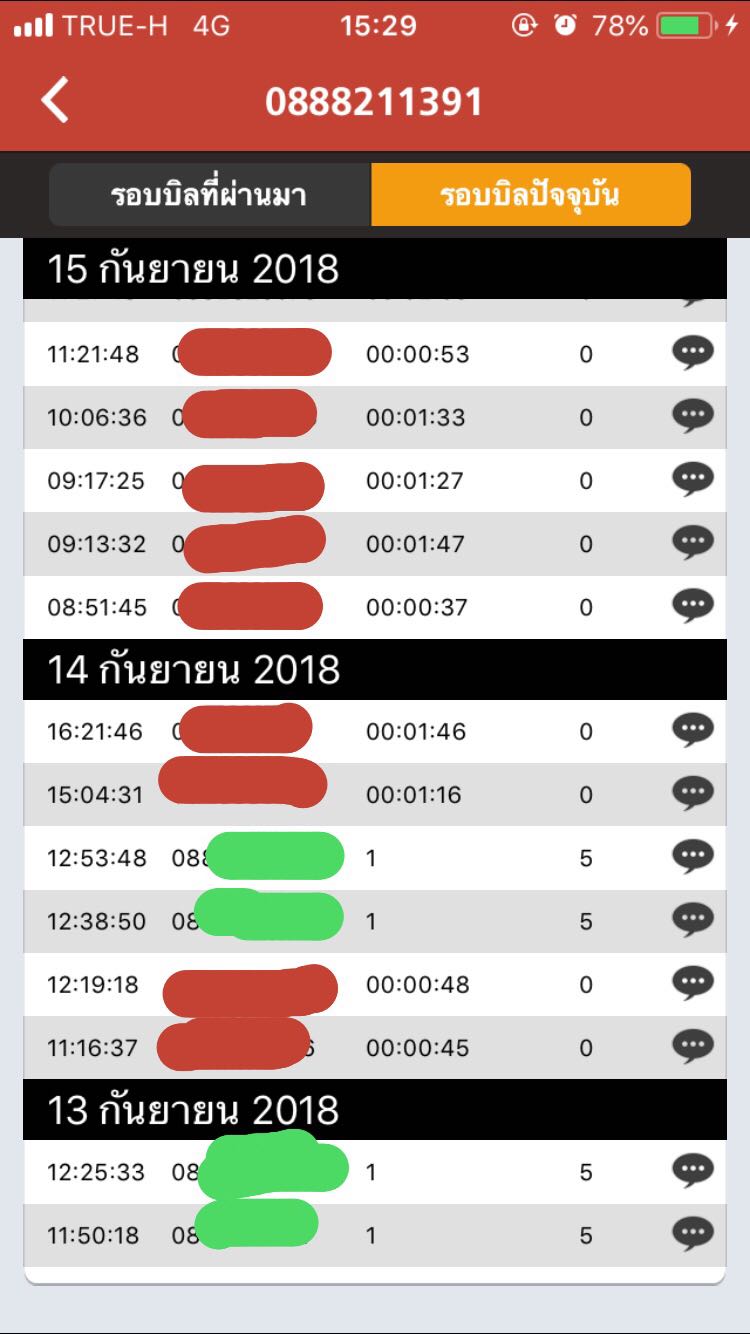Open the speech bubble for the 11:21:48 call

[693, 353]
